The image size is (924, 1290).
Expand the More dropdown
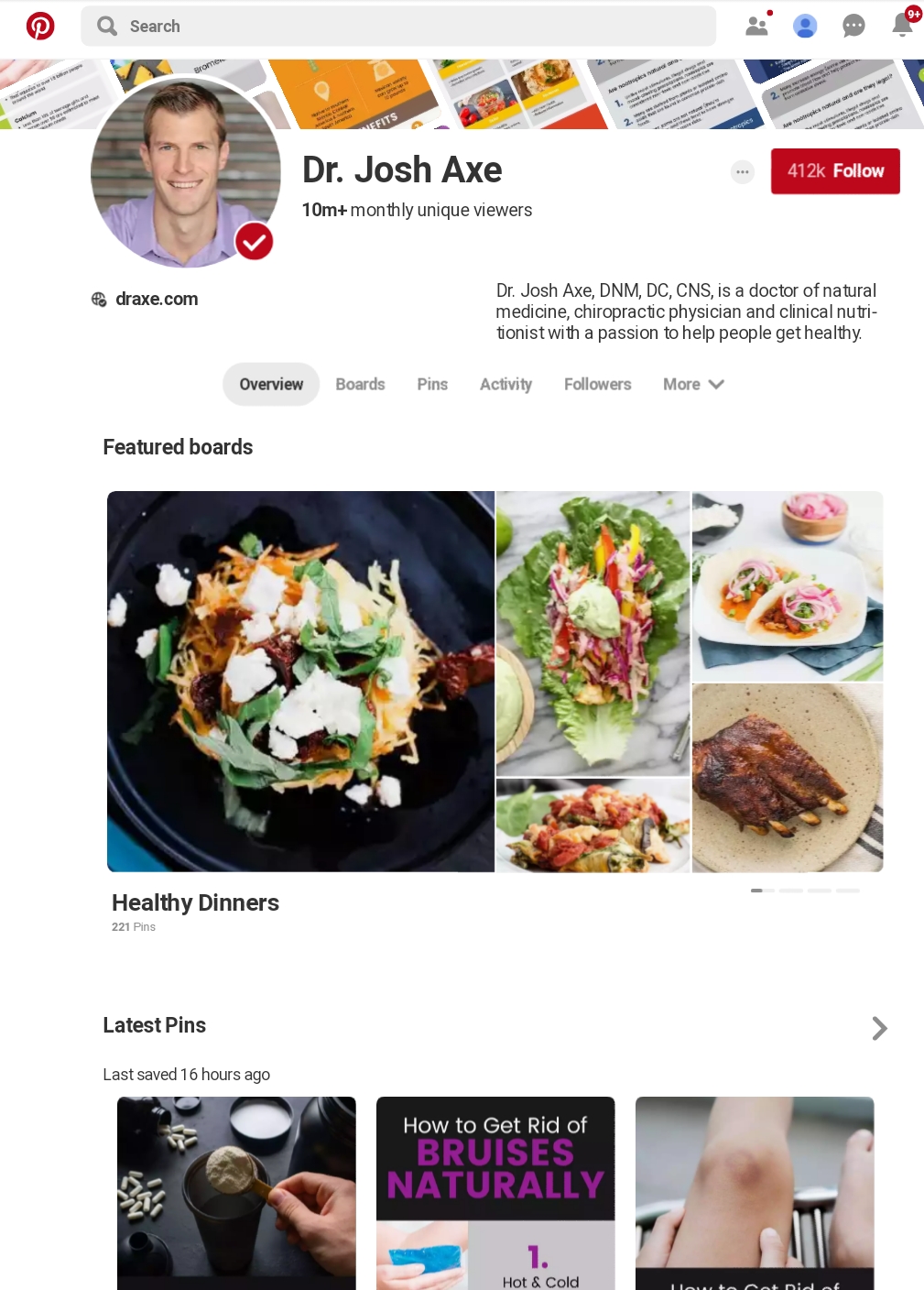coord(693,384)
